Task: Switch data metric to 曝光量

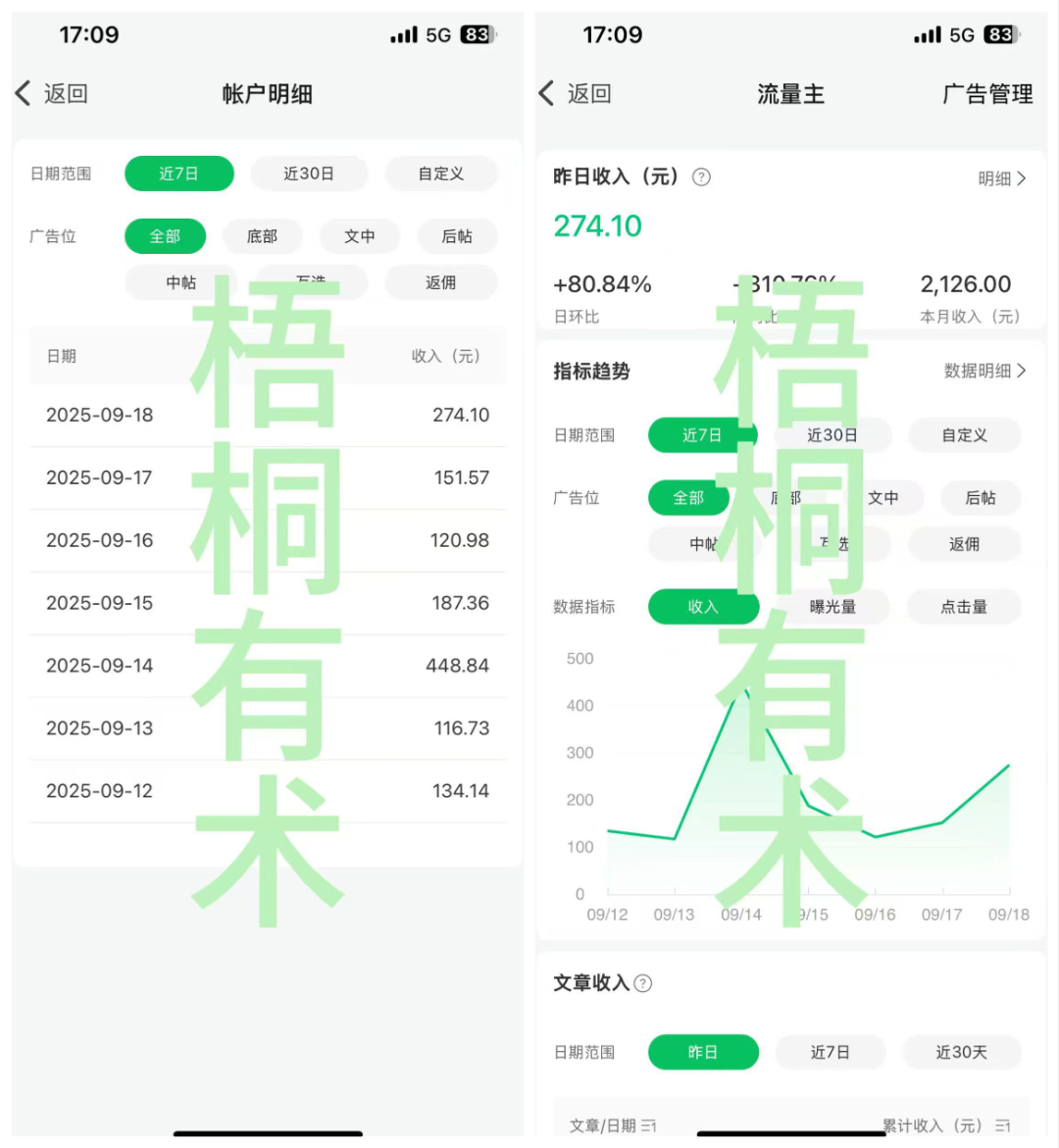Action: coord(832,607)
